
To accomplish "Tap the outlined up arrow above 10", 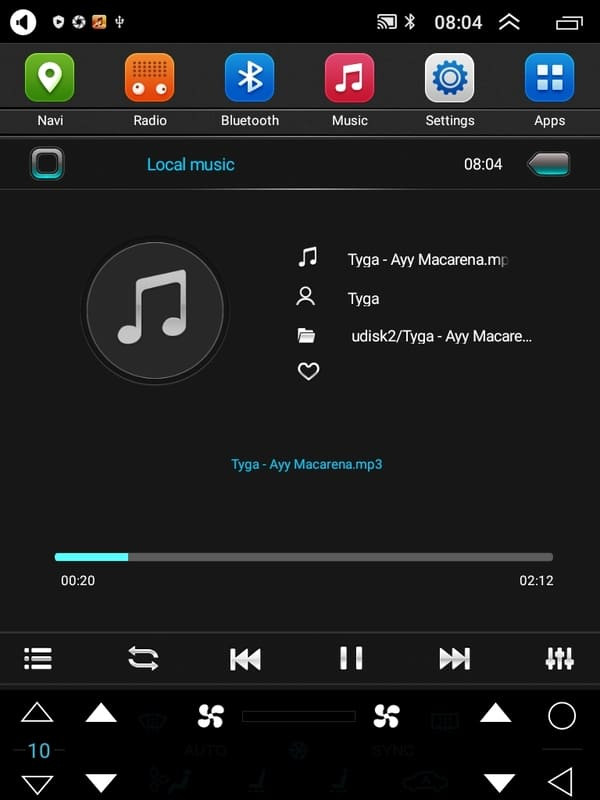I will pos(37,713).
